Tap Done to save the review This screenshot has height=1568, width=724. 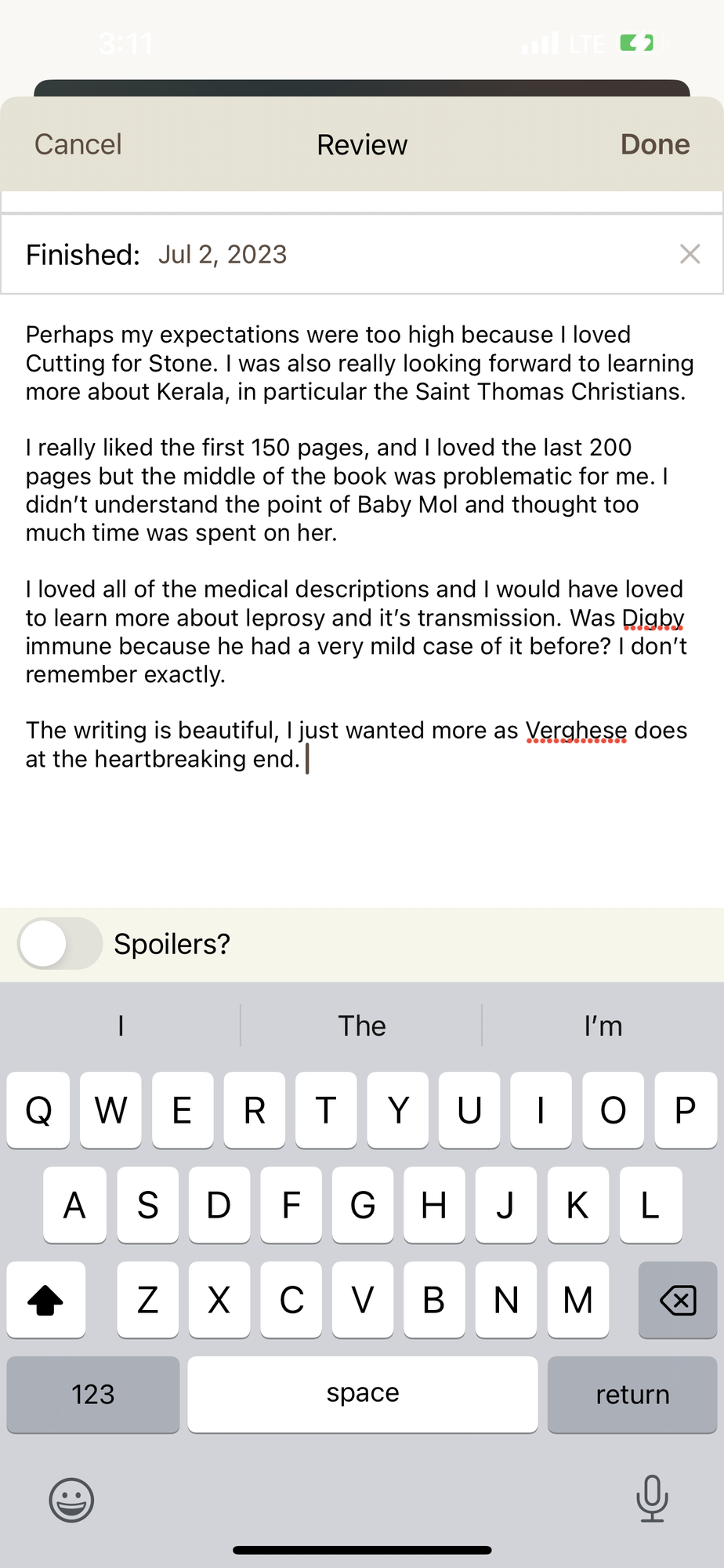(654, 145)
